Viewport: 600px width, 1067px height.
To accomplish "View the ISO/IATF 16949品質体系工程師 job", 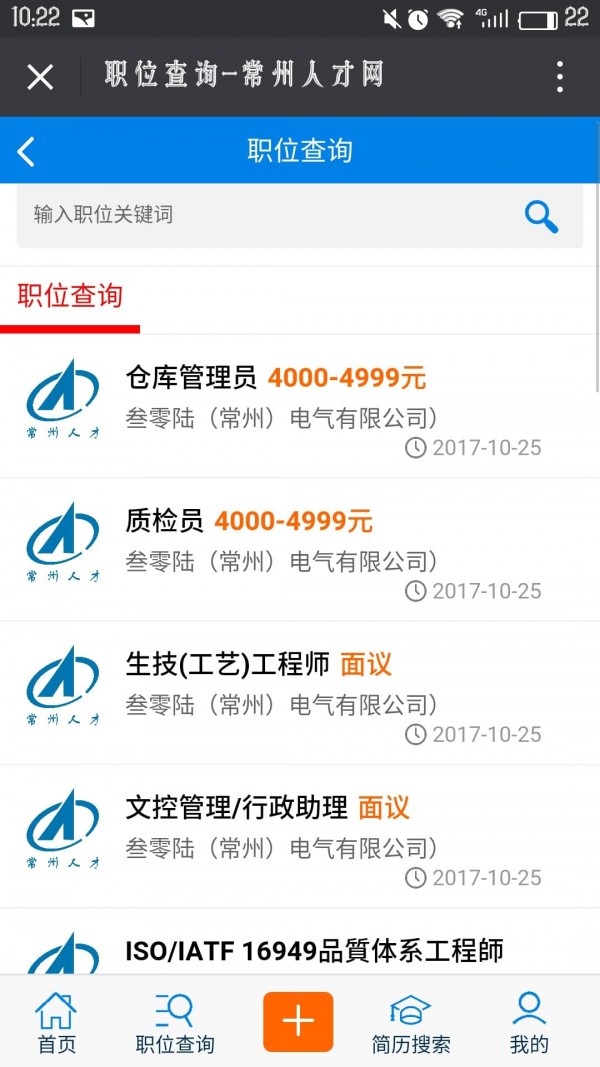I will [x=314, y=950].
